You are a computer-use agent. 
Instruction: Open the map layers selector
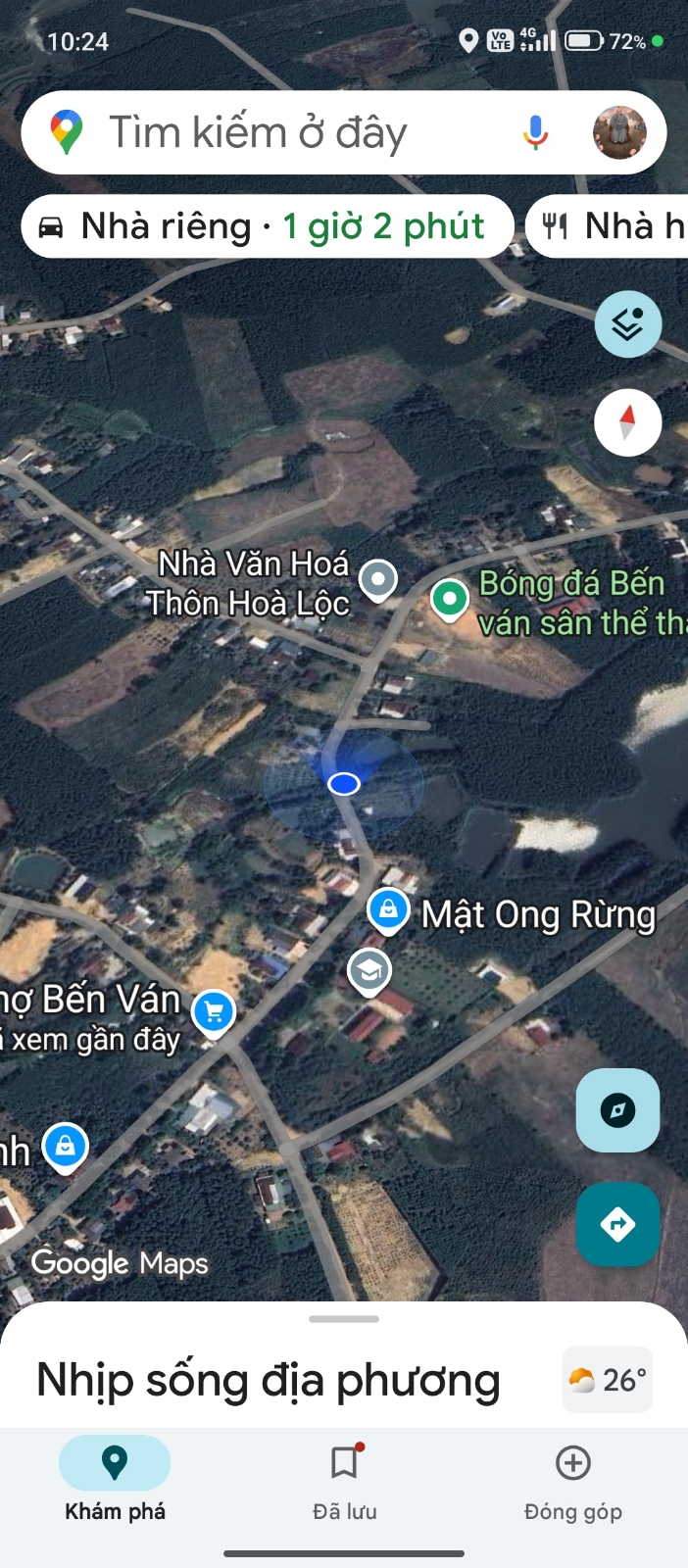[627, 323]
